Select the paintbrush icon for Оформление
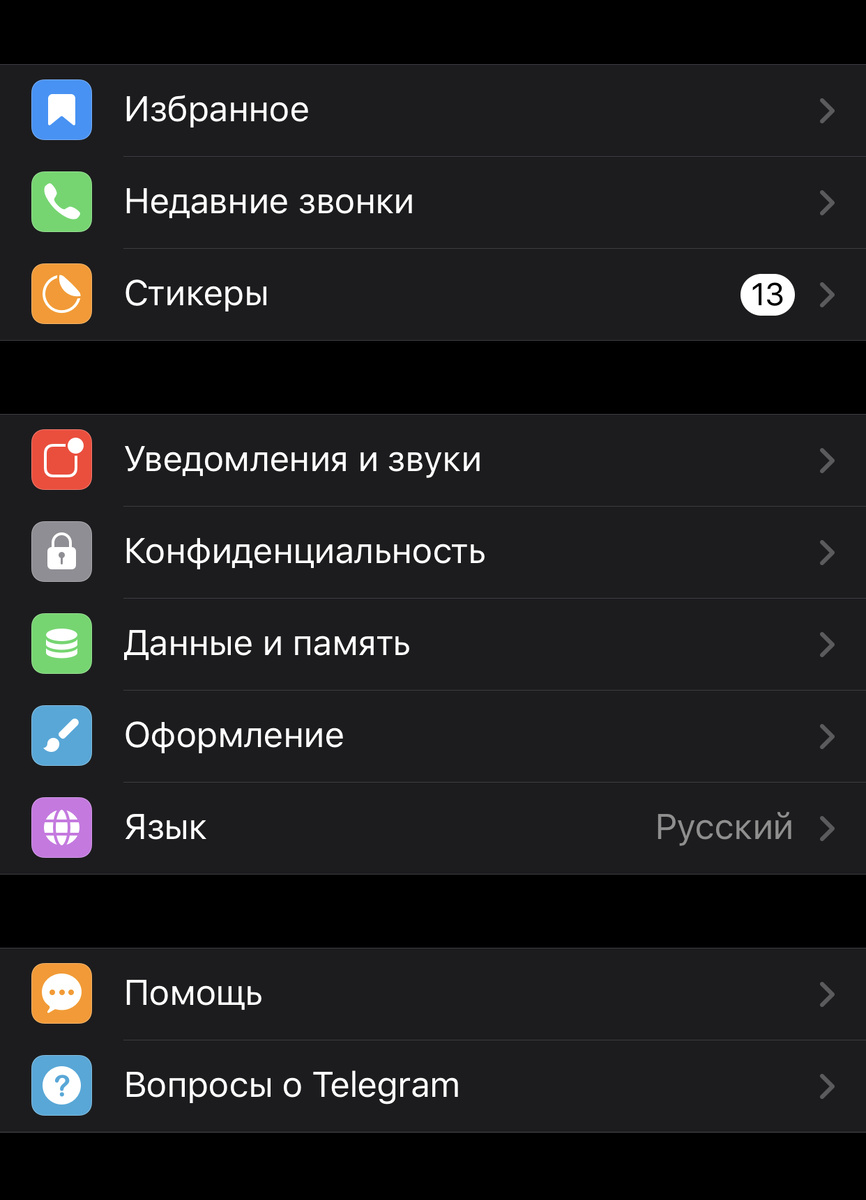Image resolution: width=866 pixels, height=1200 pixels. coord(60,735)
